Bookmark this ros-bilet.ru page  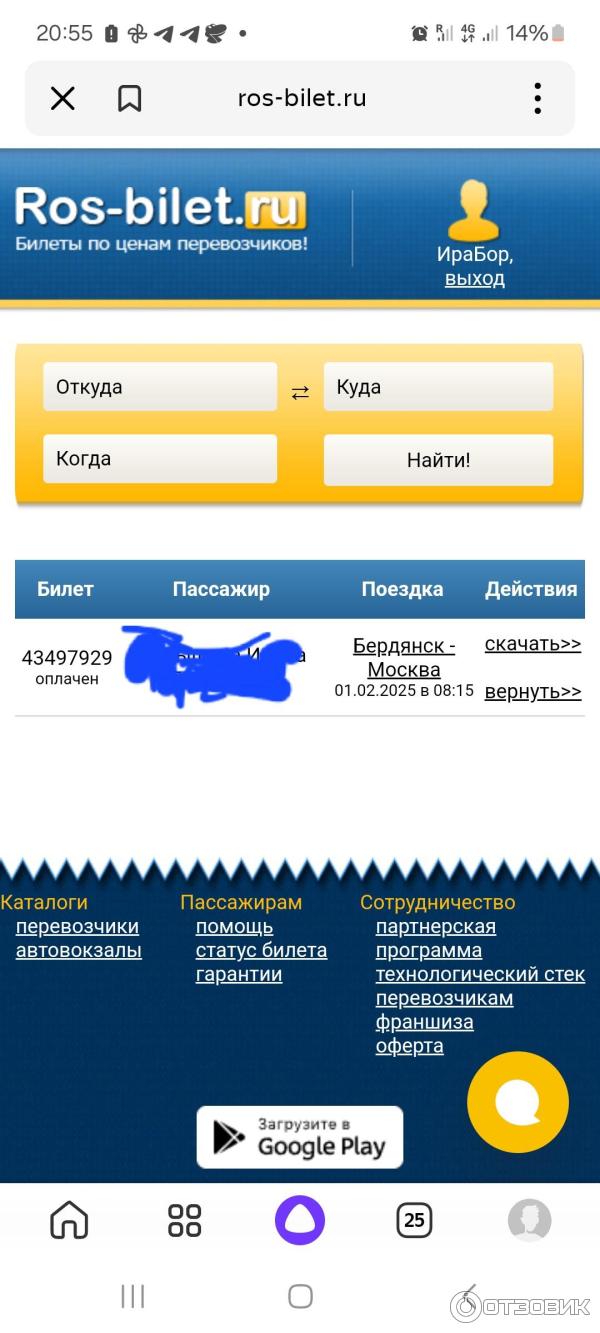coord(130,98)
